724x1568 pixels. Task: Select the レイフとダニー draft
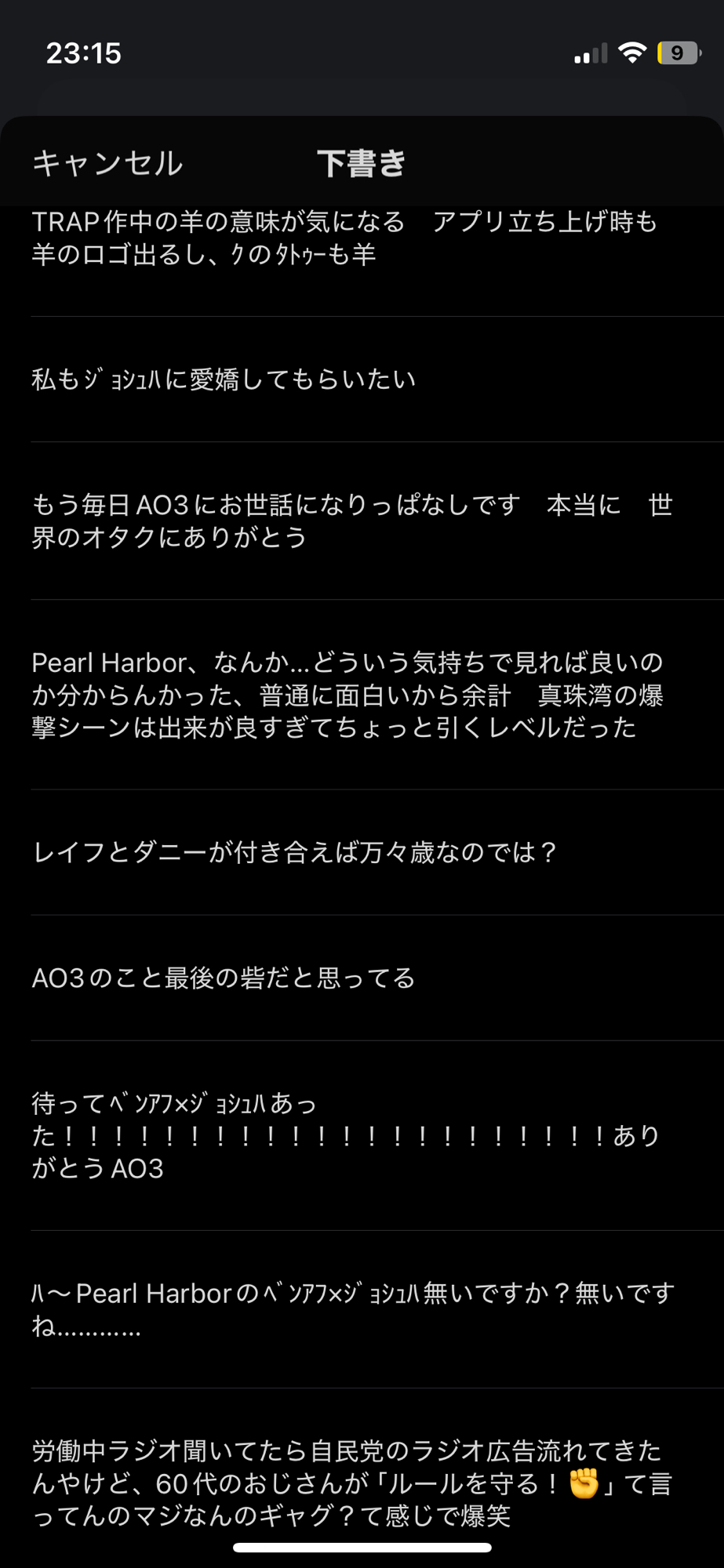coord(295,852)
